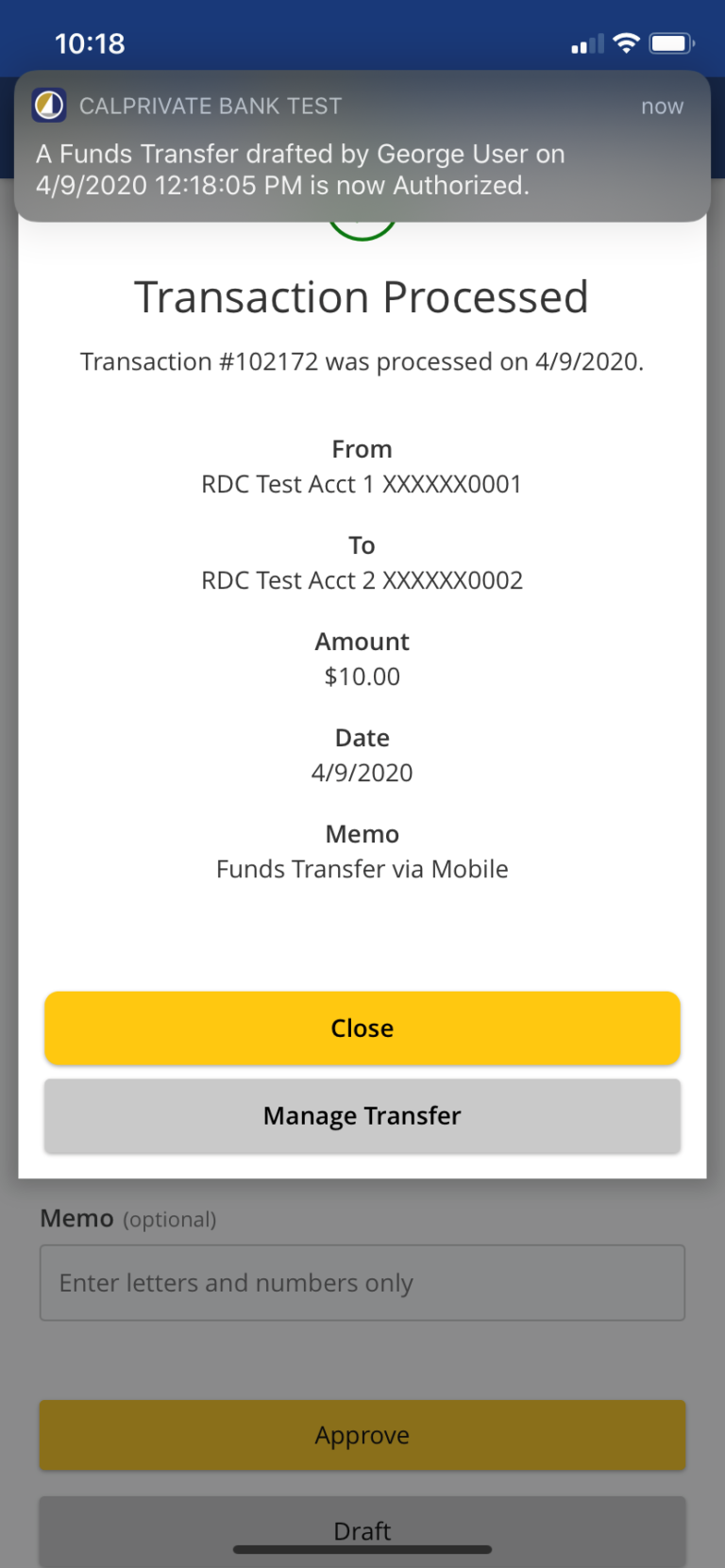Click the 'Memo (optional)' label
The height and width of the screenshot is (1568, 725).
tap(127, 1218)
